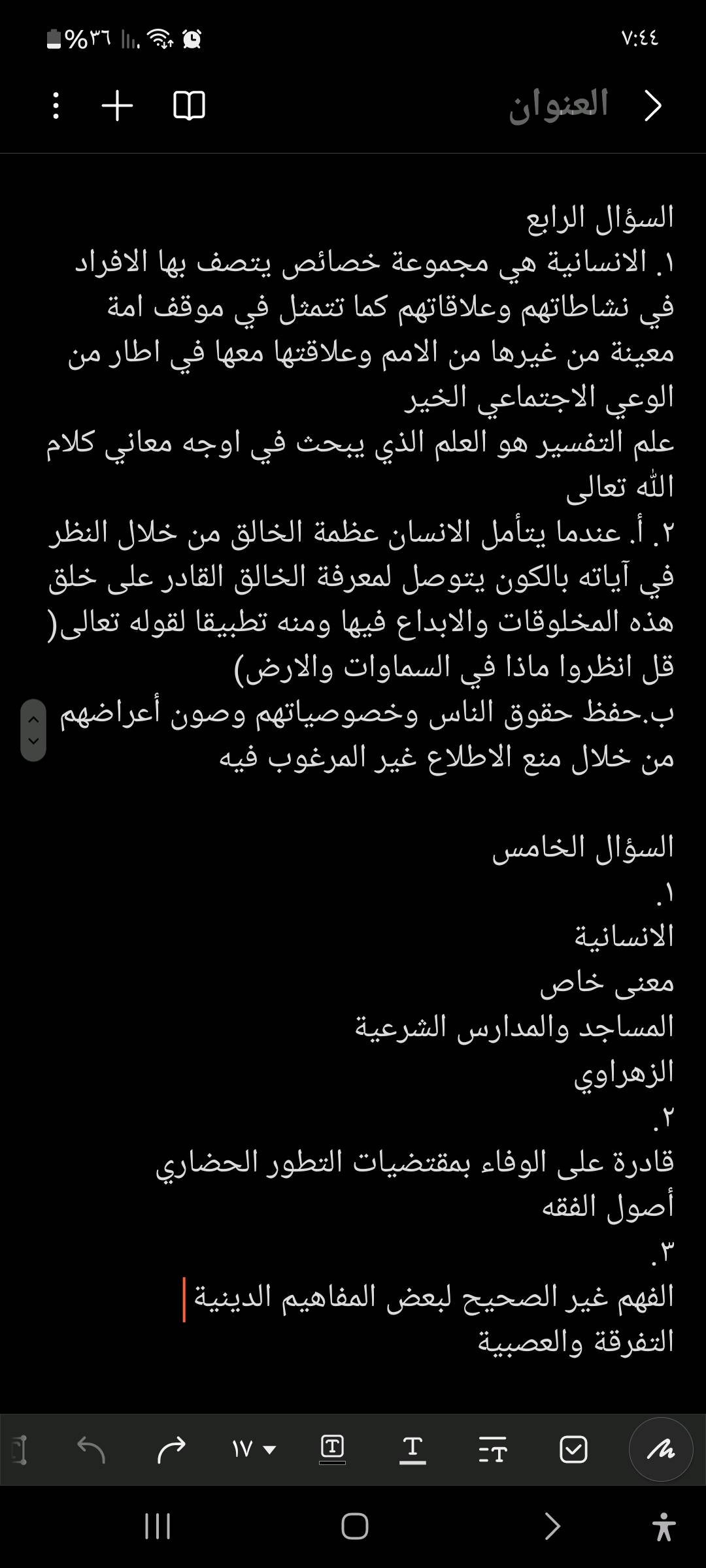Redo the last change

(171, 1450)
